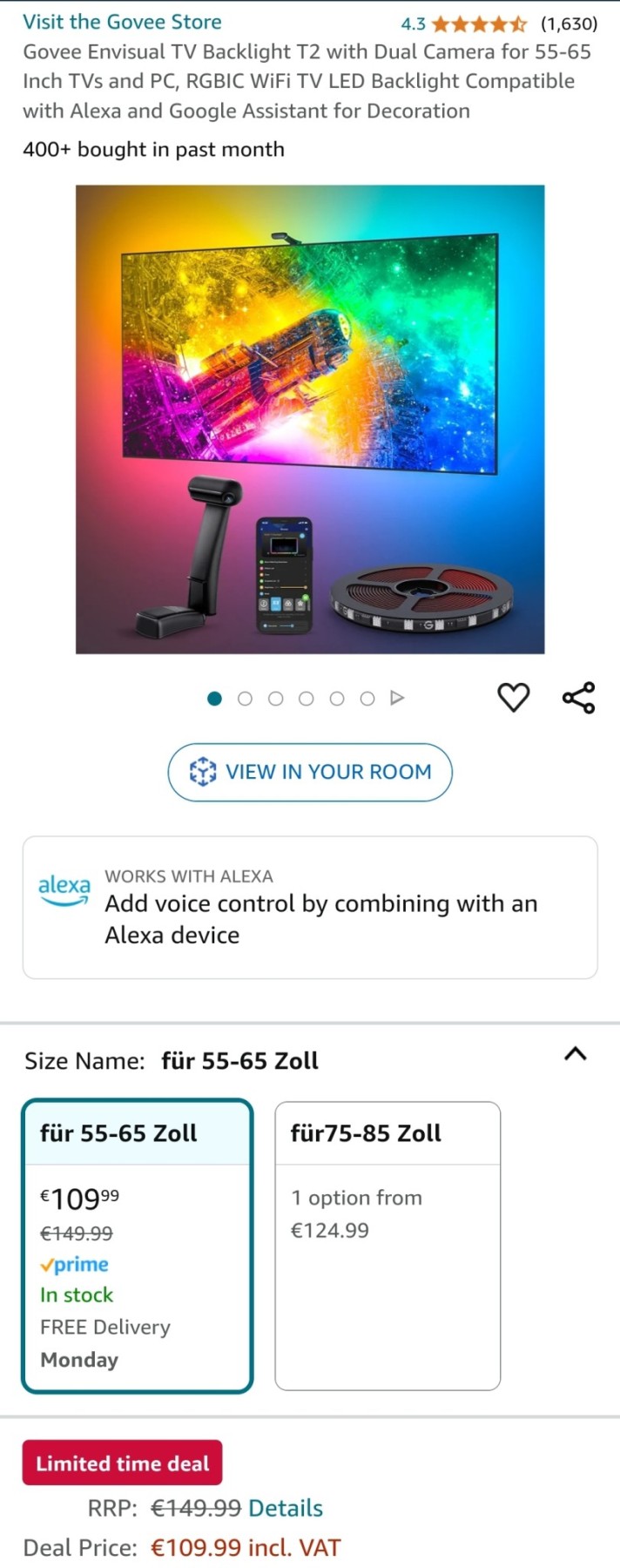Collapse the Size Name section
The height and width of the screenshot is (1568, 620).
pyautogui.click(x=576, y=1055)
